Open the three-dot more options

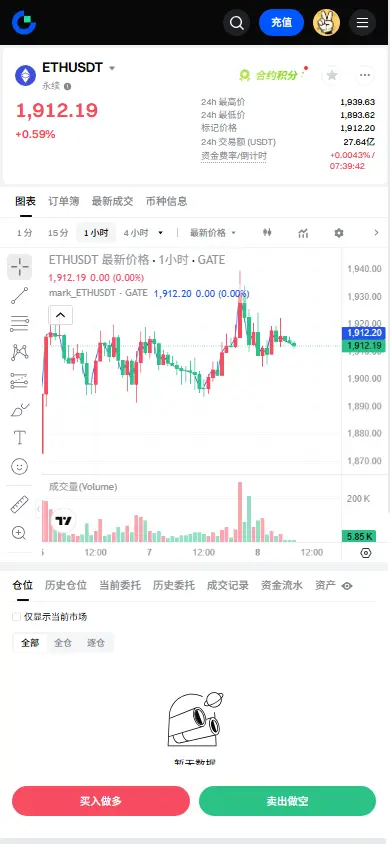point(365,75)
